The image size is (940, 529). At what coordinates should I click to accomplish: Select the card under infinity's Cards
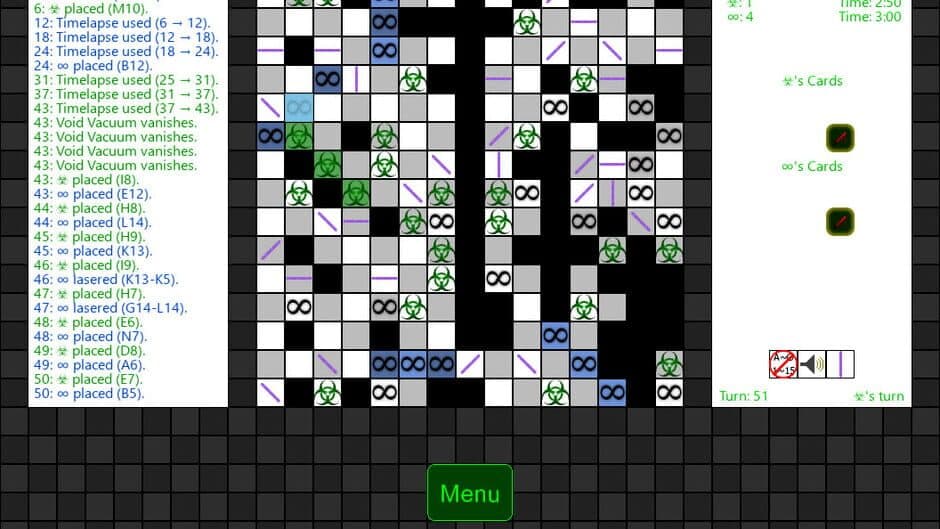pos(840,221)
